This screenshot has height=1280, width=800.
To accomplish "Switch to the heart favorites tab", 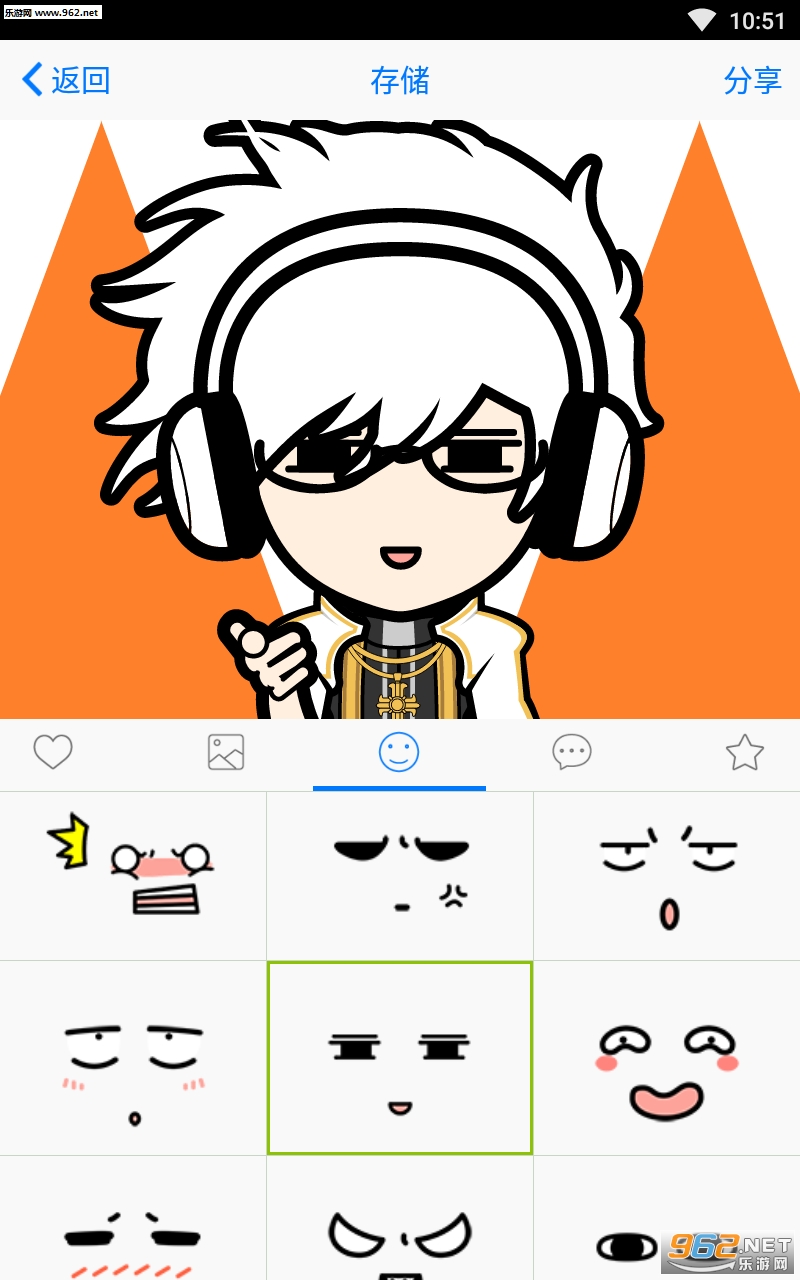I will coord(53,752).
